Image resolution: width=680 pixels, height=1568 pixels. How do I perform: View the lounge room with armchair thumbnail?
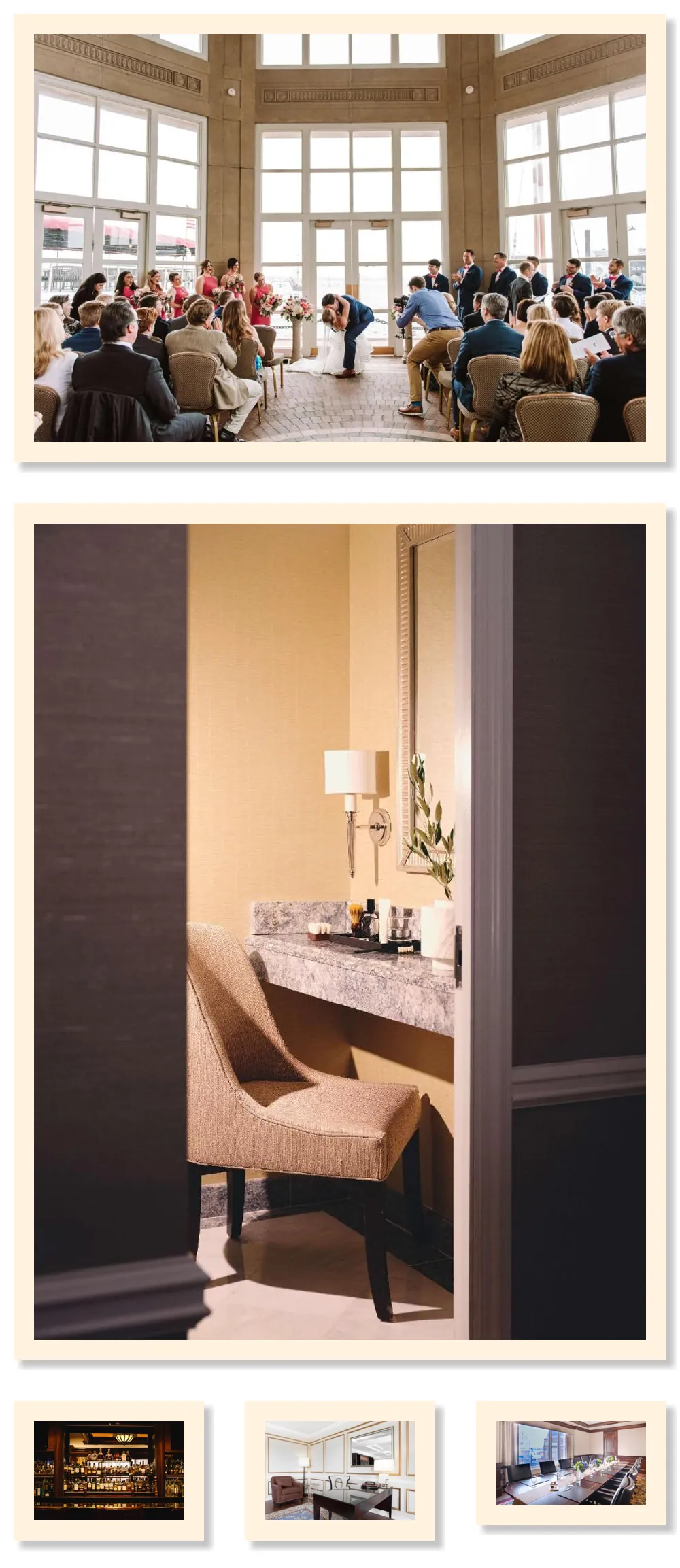(x=339, y=1470)
